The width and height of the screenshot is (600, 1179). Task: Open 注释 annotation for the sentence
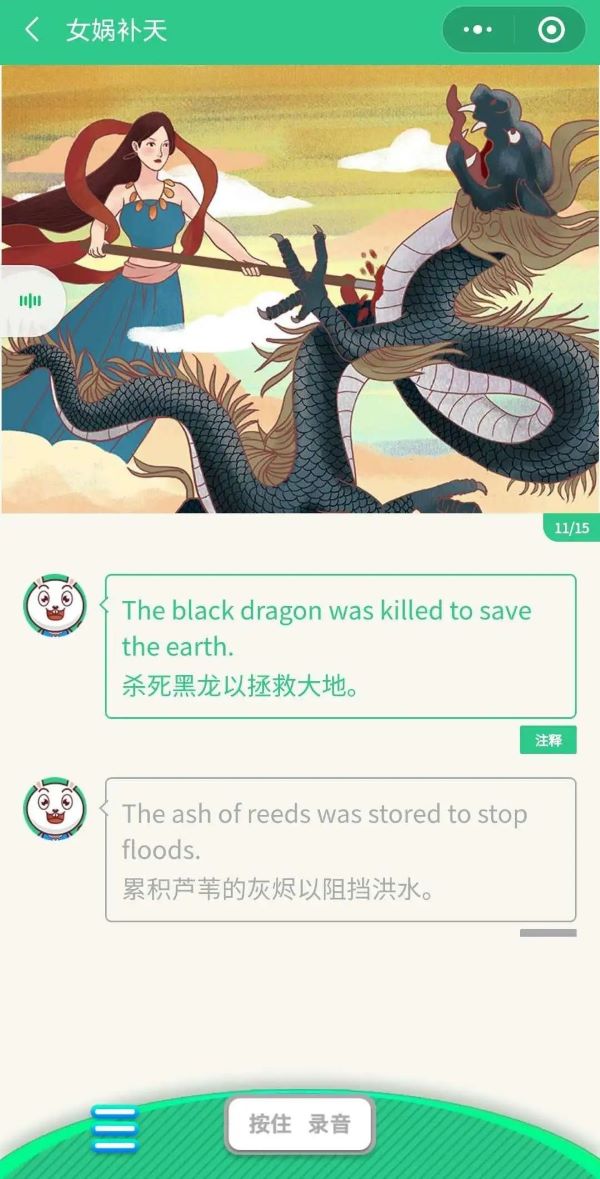click(x=548, y=741)
